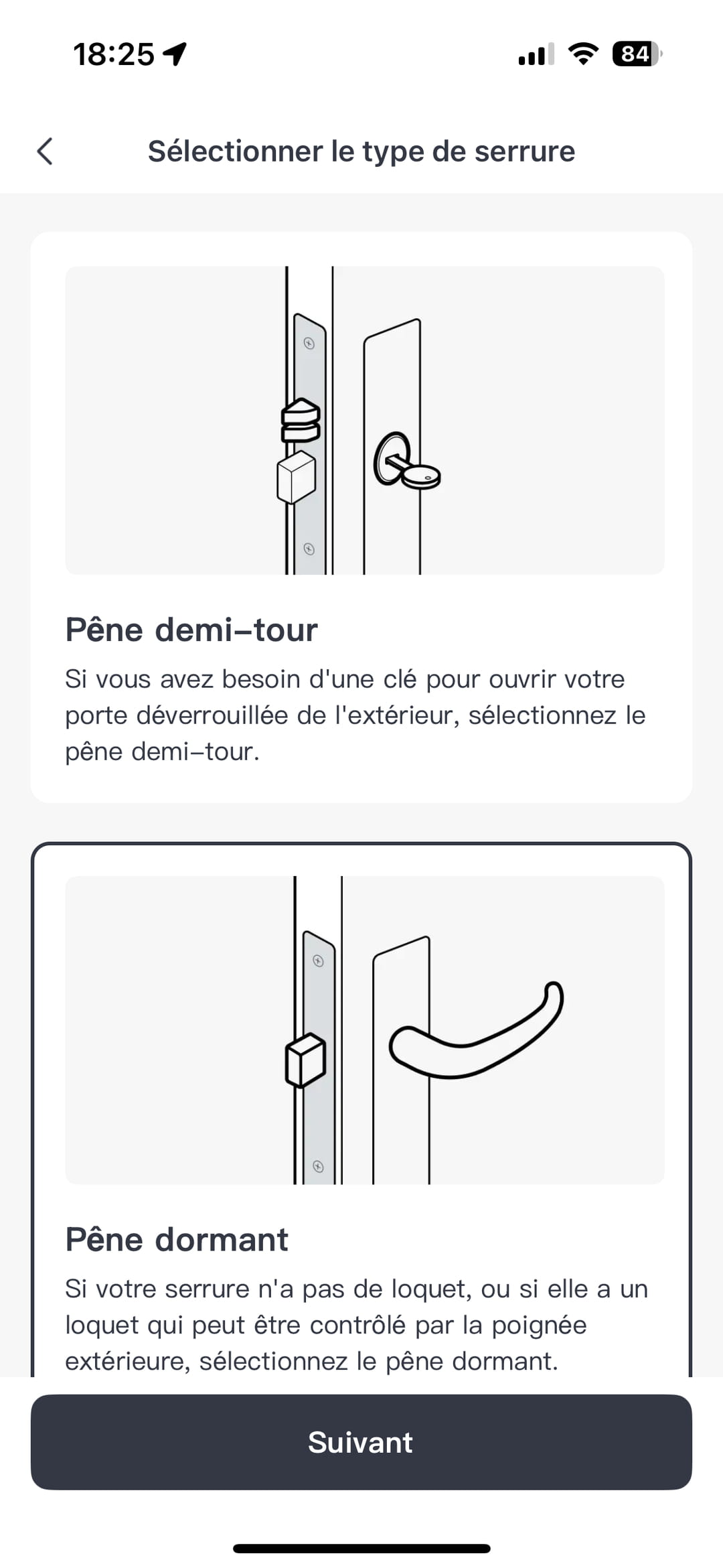Go back using the top-left arrow
Image resolution: width=723 pixels, height=1568 pixels.
click(45, 151)
